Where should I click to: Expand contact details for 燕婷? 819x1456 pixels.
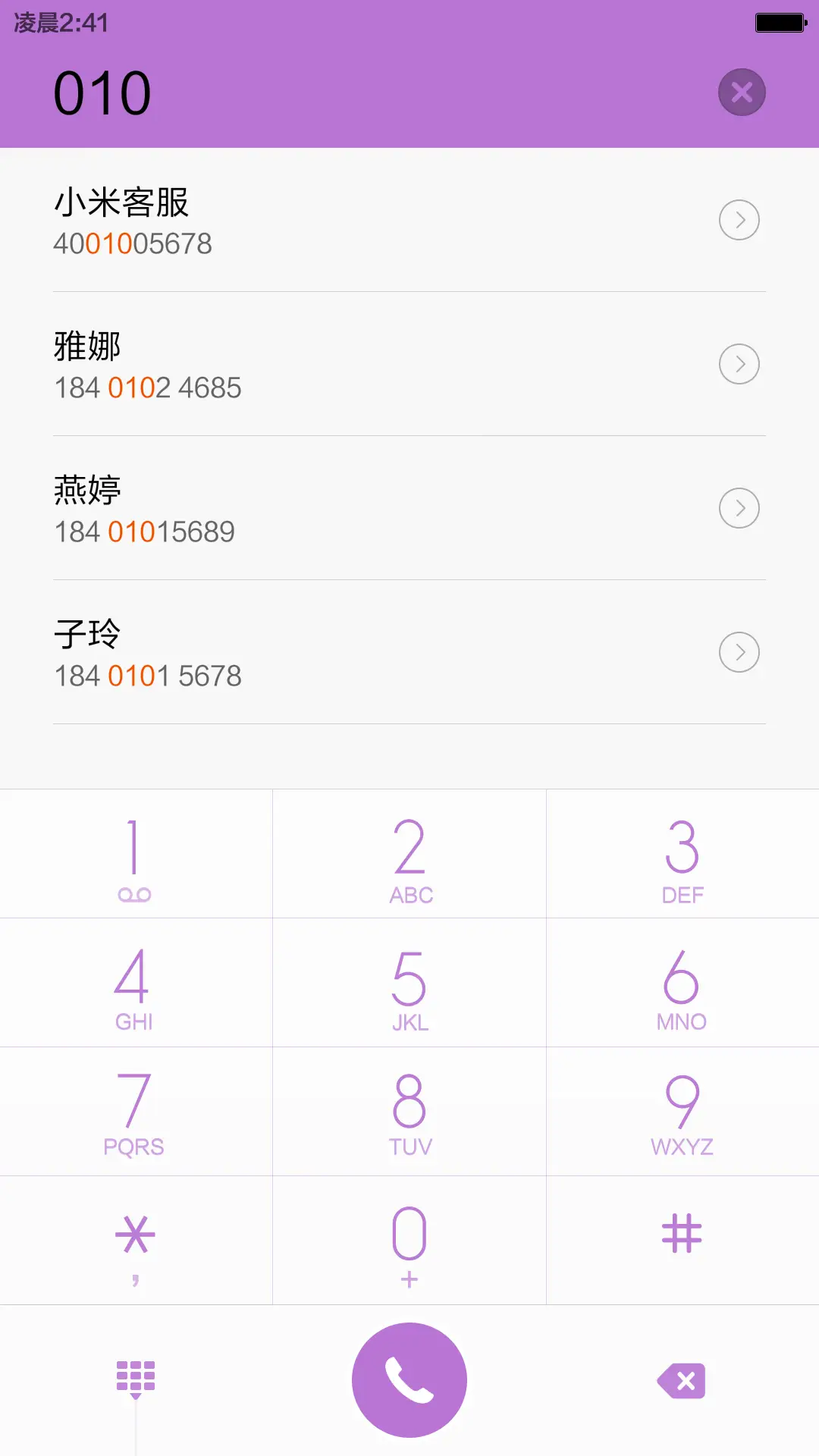[x=739, y=508]
